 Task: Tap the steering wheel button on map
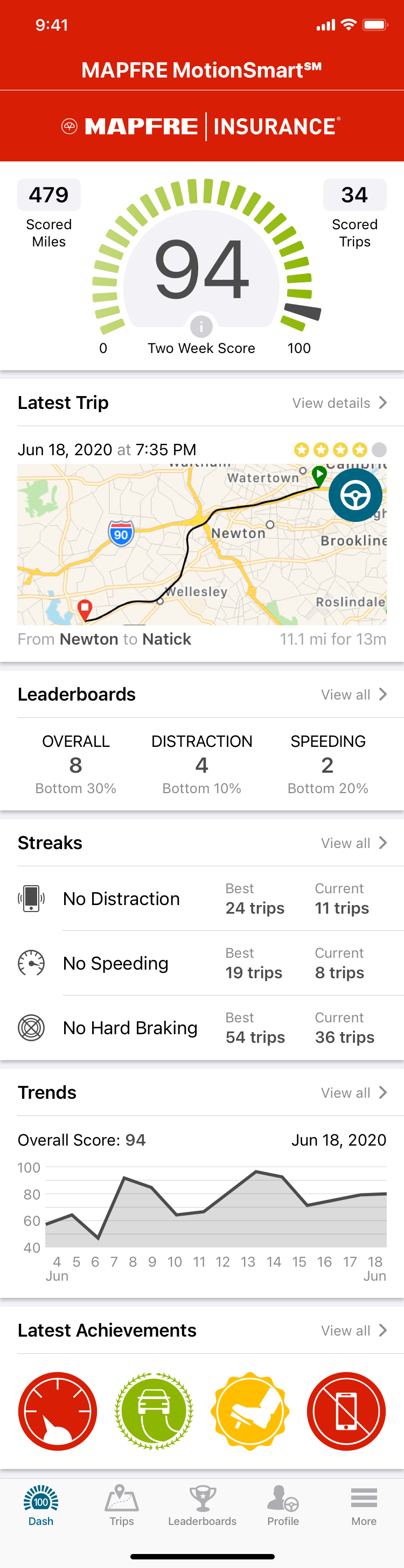pyautogui.click(x=356, y=496)
